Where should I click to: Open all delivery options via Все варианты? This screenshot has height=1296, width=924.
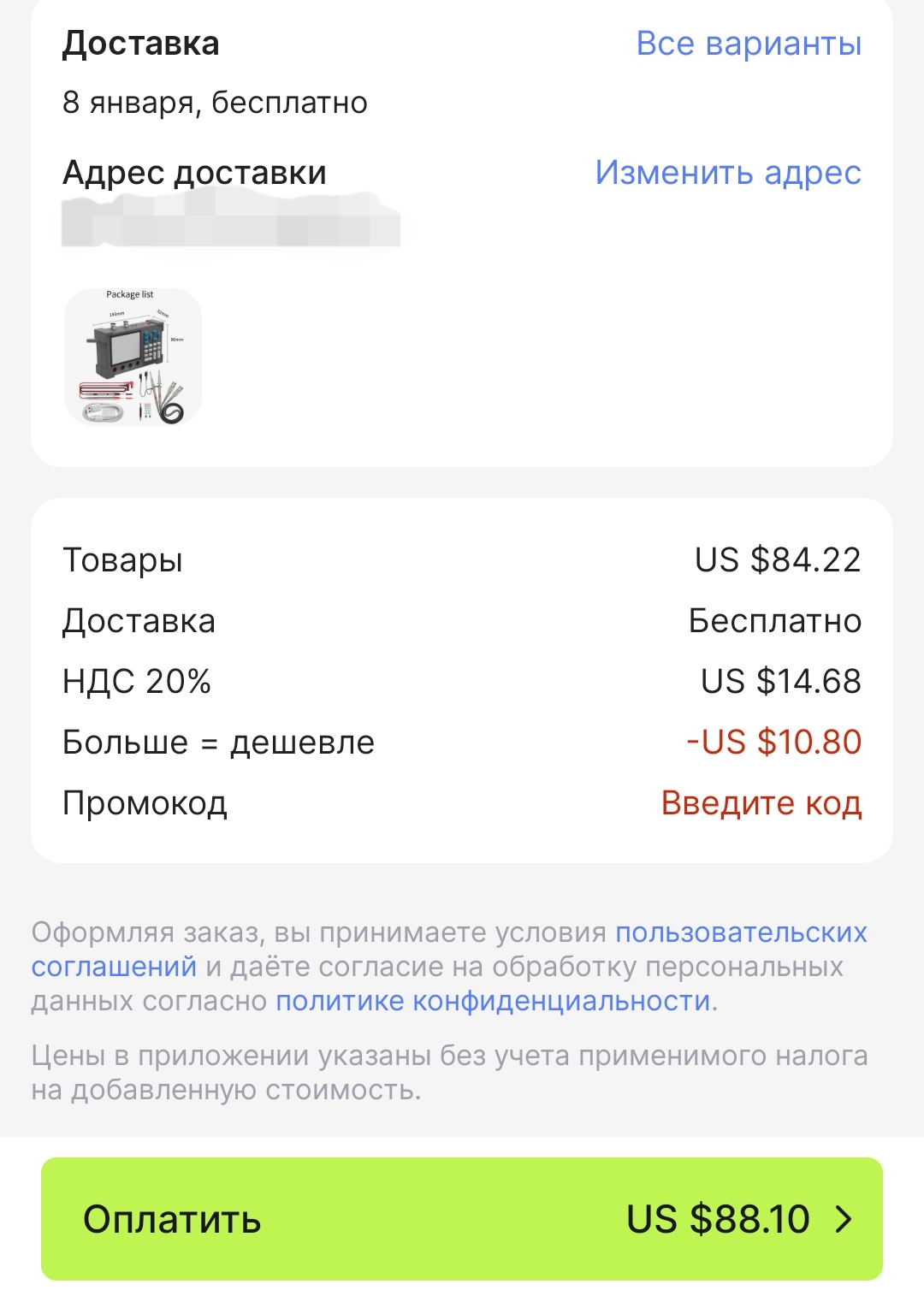point(749,44)
